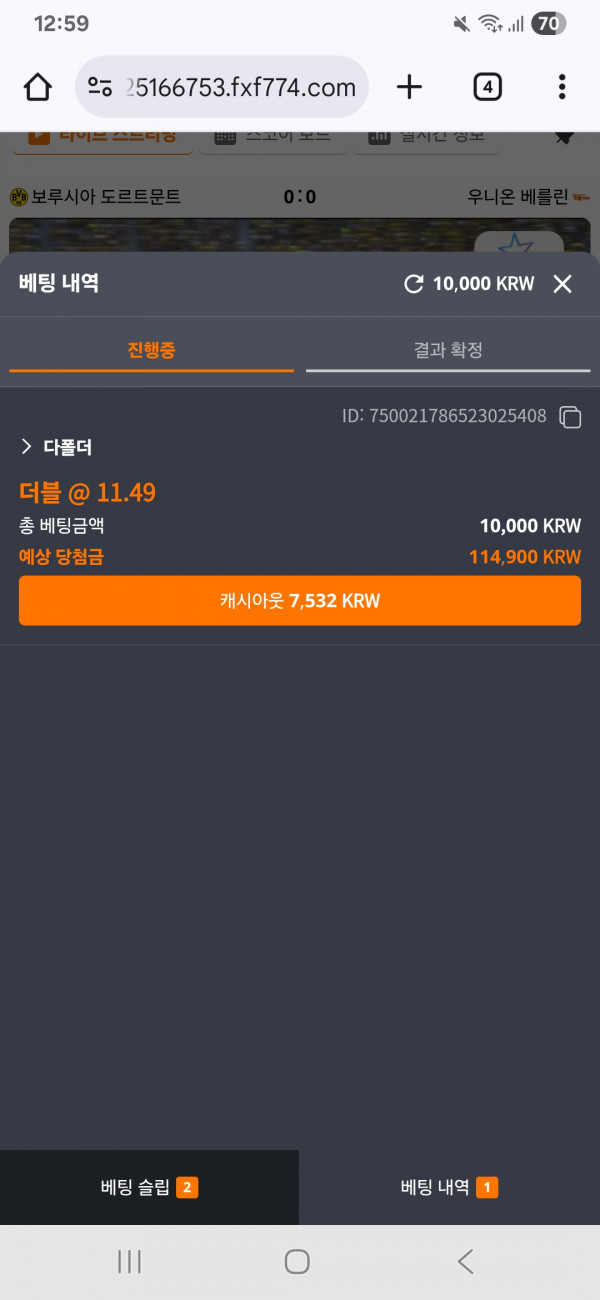Screen dimensions: 600x1300
Task: Open a new browser tab
Action: pyautogui.click(x=409, y=87)
